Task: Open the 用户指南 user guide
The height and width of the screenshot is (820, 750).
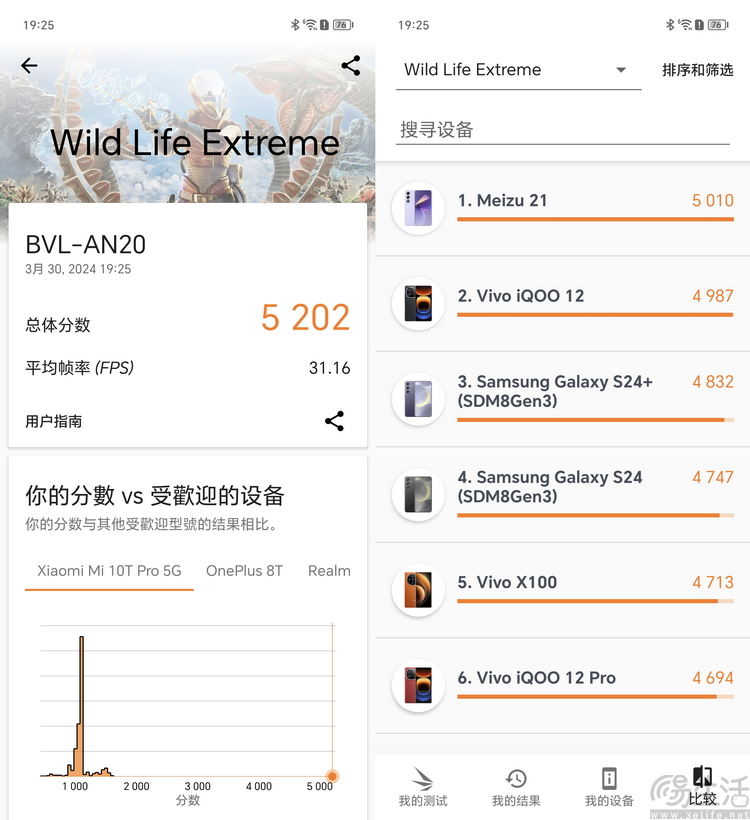Action: click(54, 422)
